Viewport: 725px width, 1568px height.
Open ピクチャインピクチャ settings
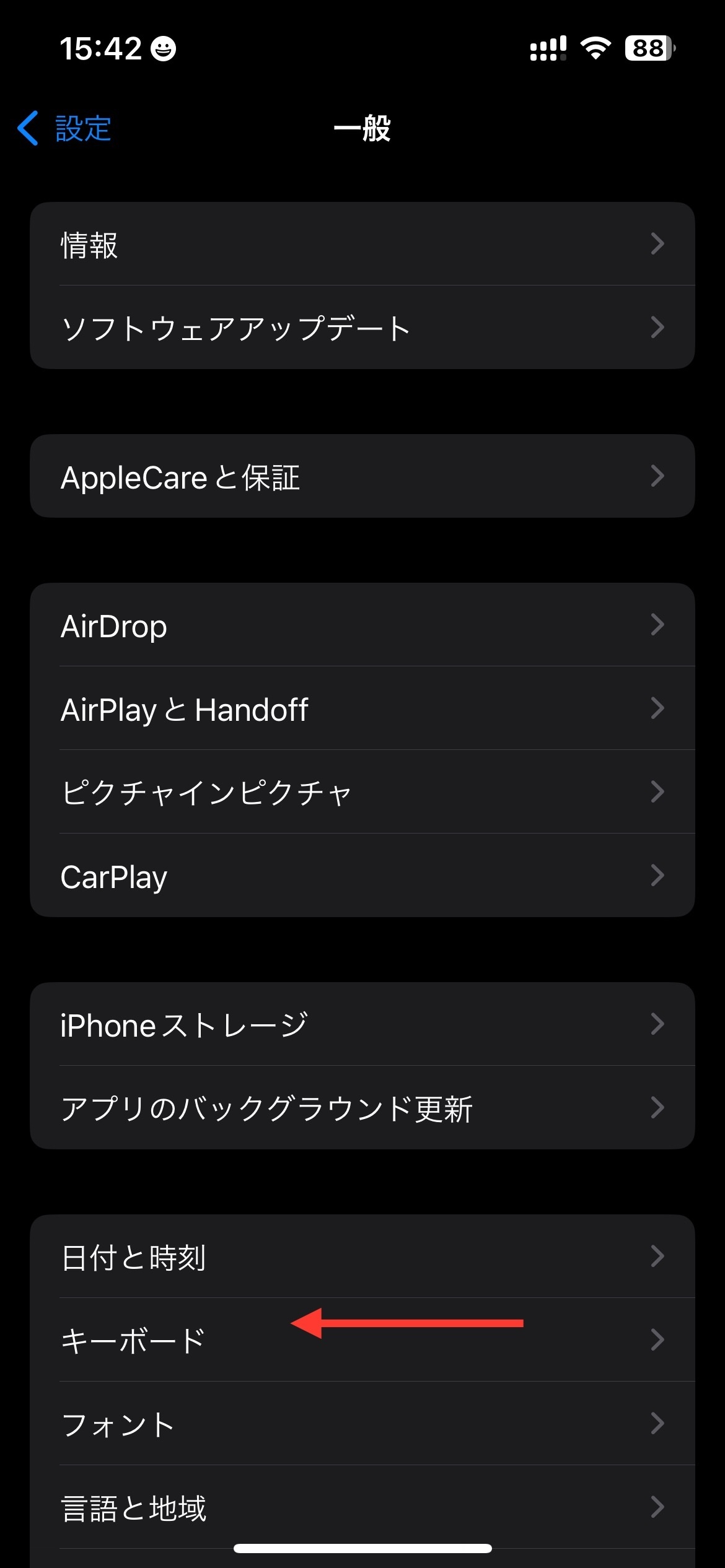[x=362, y=792]
